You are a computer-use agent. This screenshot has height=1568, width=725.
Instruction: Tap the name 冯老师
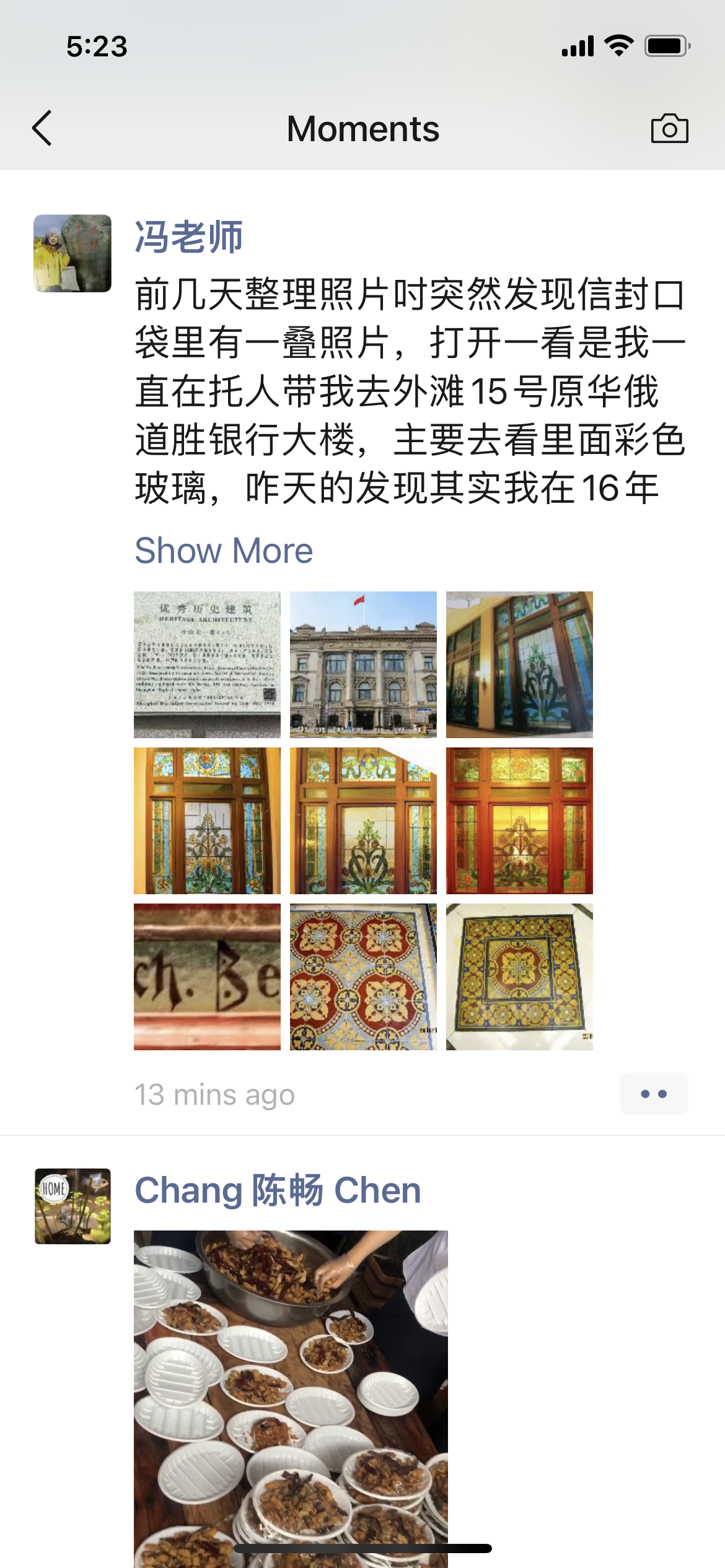tap(188, 237)
